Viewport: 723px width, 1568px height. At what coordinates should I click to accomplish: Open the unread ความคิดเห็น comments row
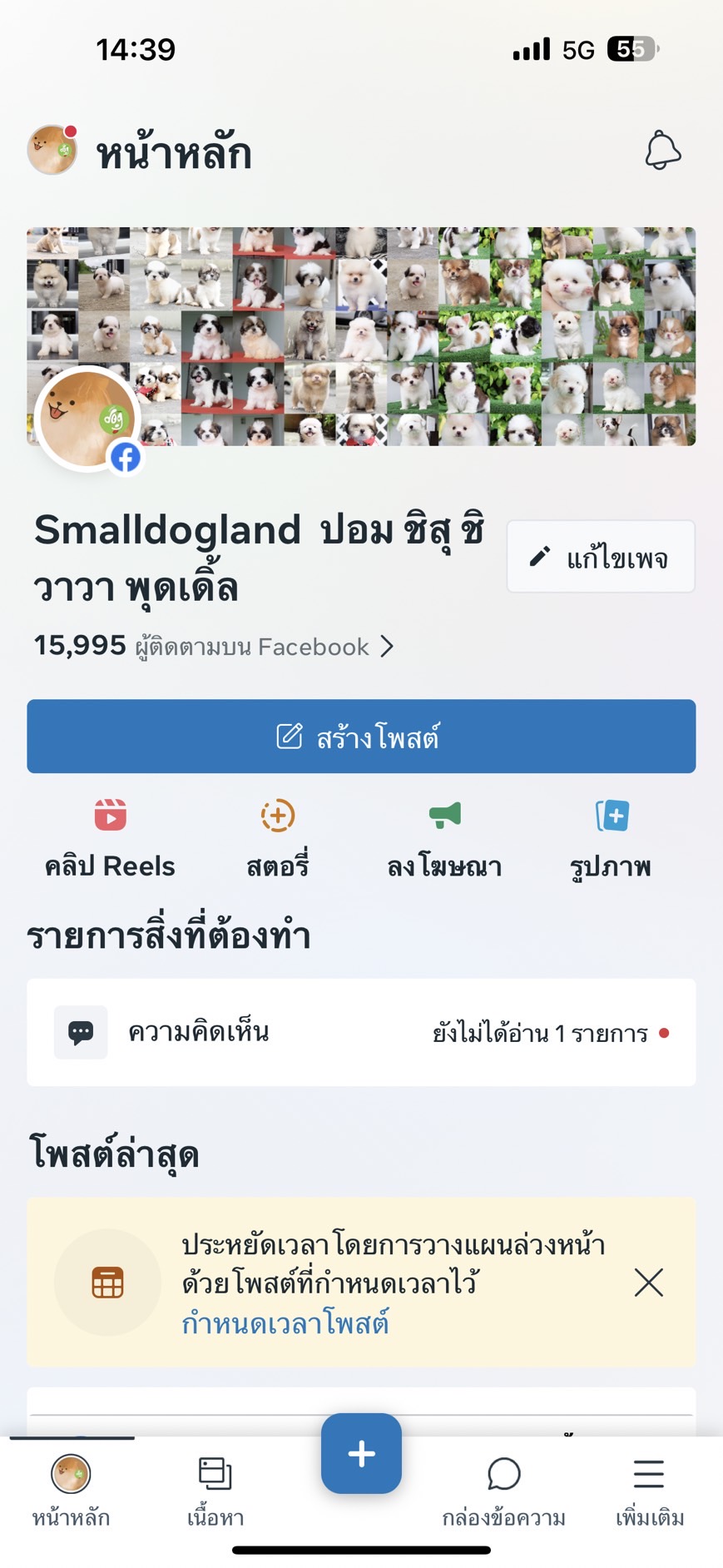361,1033
